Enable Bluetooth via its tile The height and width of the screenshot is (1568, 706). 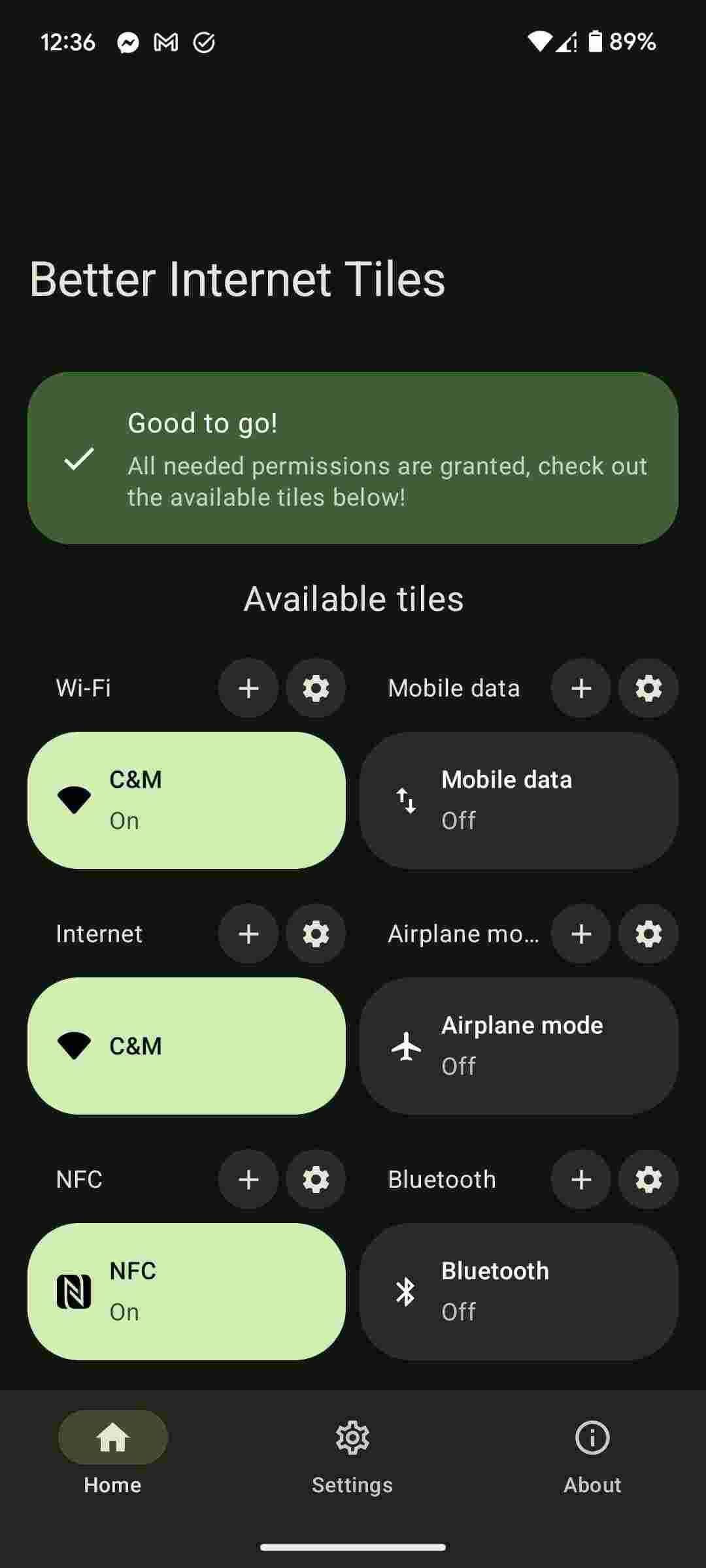pos(517,1291)
